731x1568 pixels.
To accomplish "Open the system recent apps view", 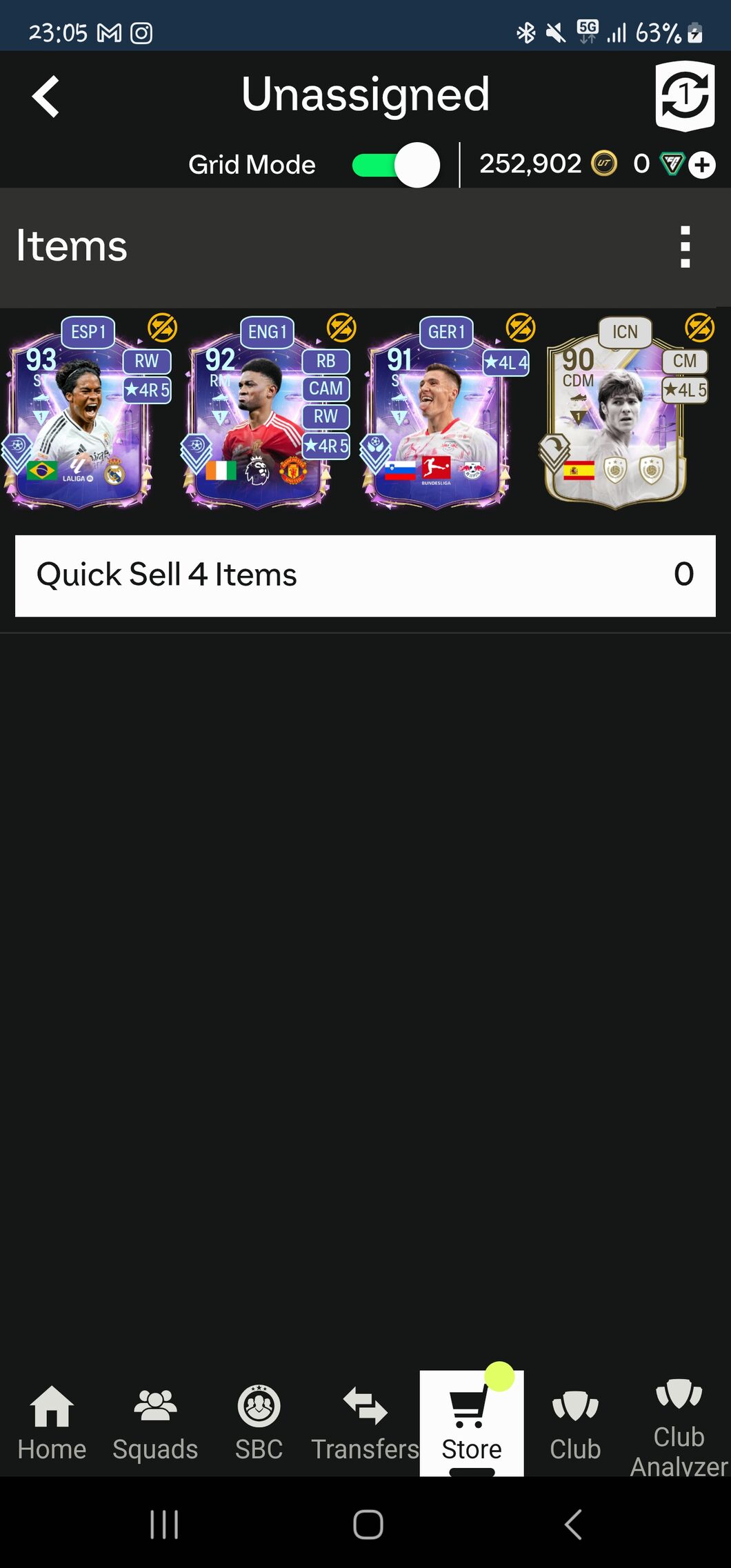I will (164, 1524).
